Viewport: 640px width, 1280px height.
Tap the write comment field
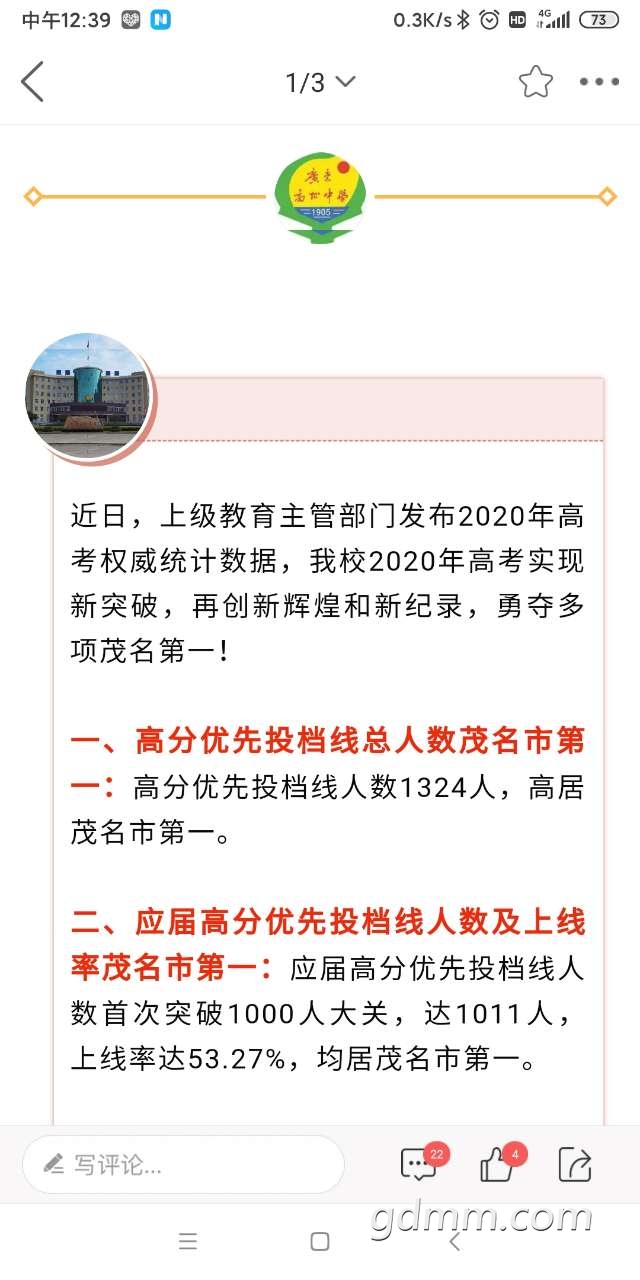point(184,1164)
